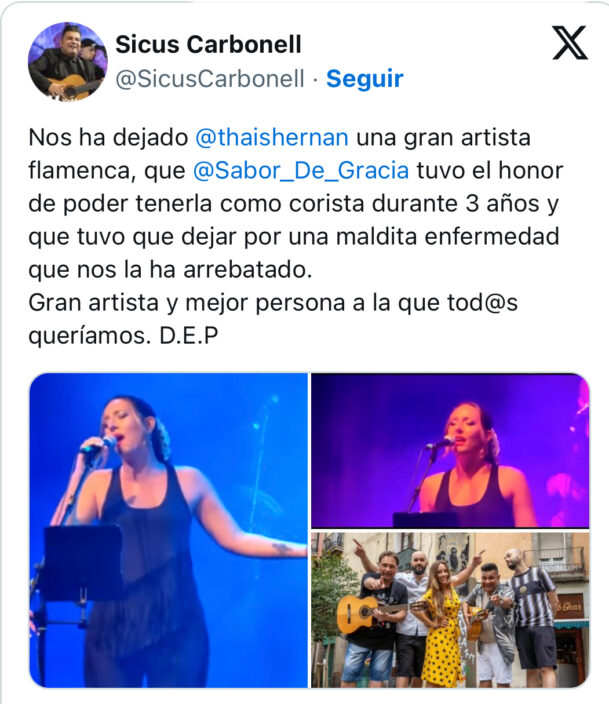Open the @SicusCarbonell handle
Screen dimensions: 609x704
[209, 79]
